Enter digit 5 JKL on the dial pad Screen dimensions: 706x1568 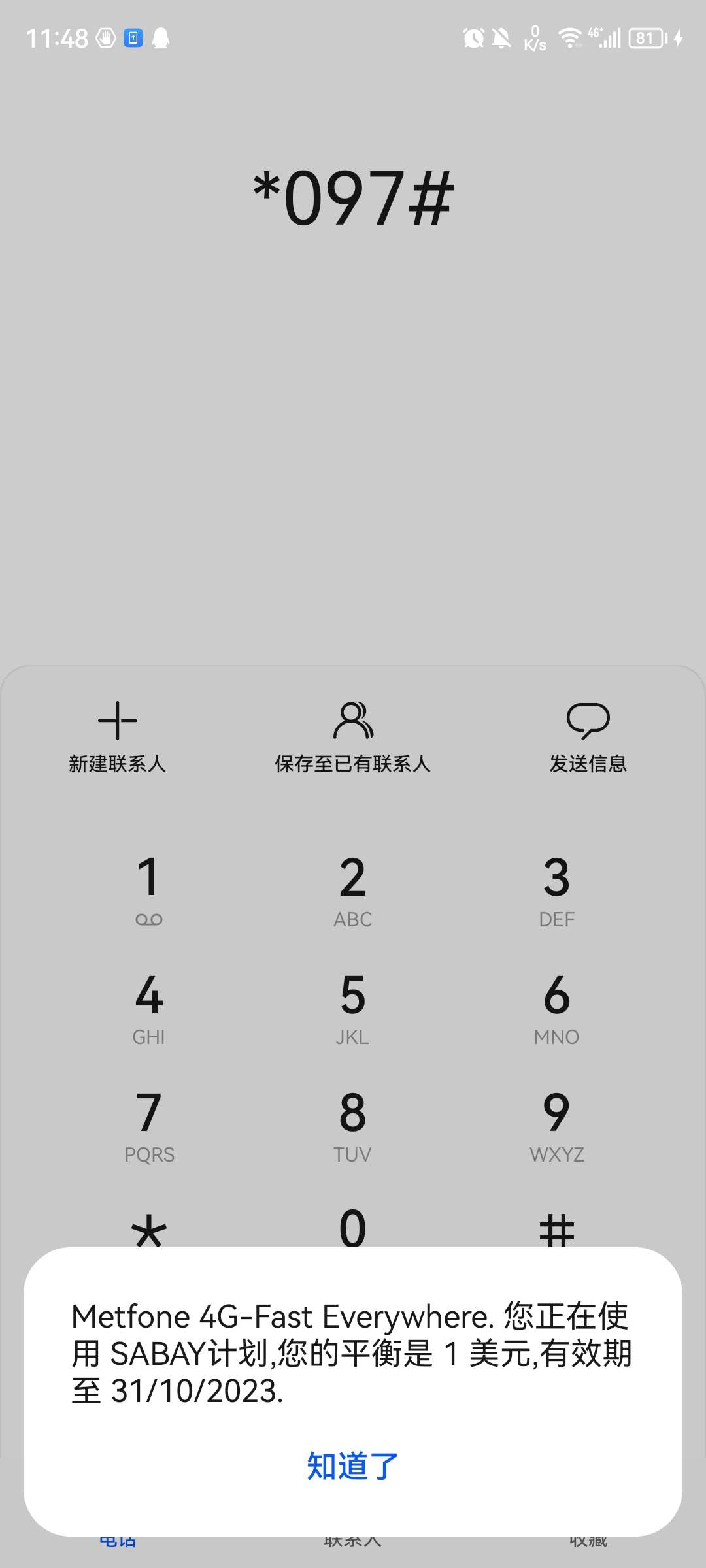click(x=352, y=1006)
